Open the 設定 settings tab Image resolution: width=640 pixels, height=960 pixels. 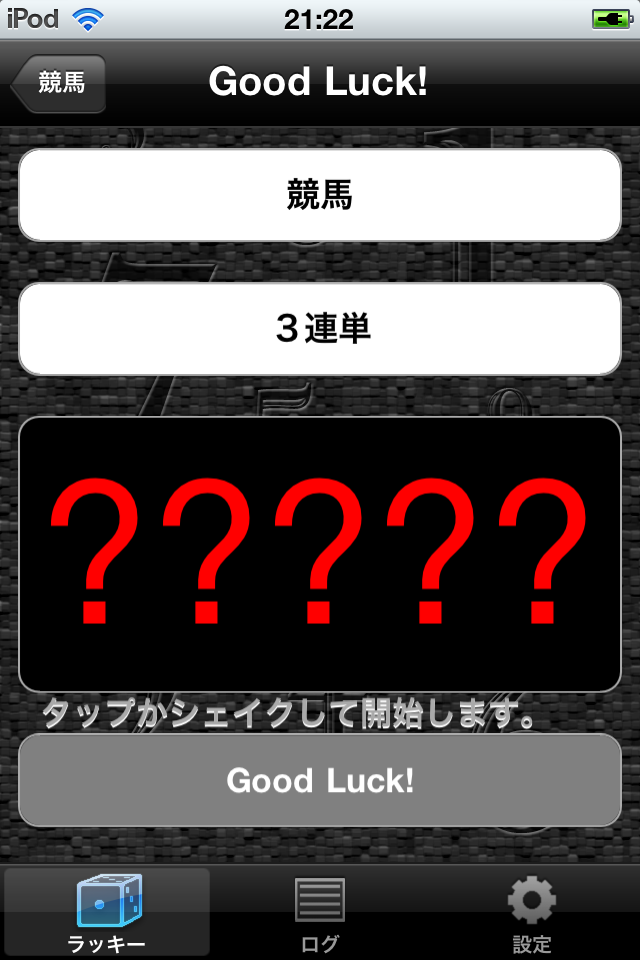coord(532,912)
